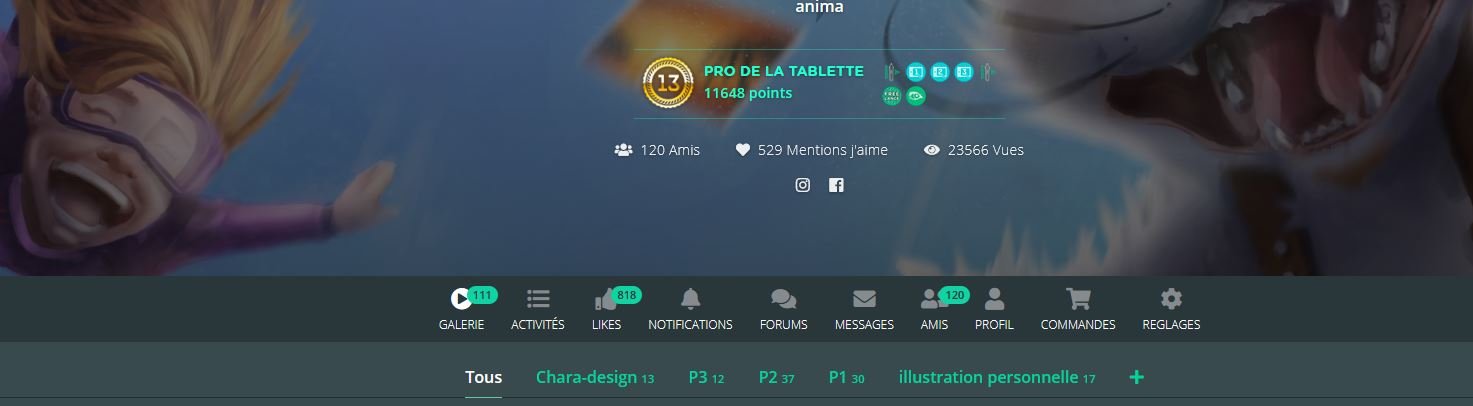View the Amis list

[x=934, y=309]
